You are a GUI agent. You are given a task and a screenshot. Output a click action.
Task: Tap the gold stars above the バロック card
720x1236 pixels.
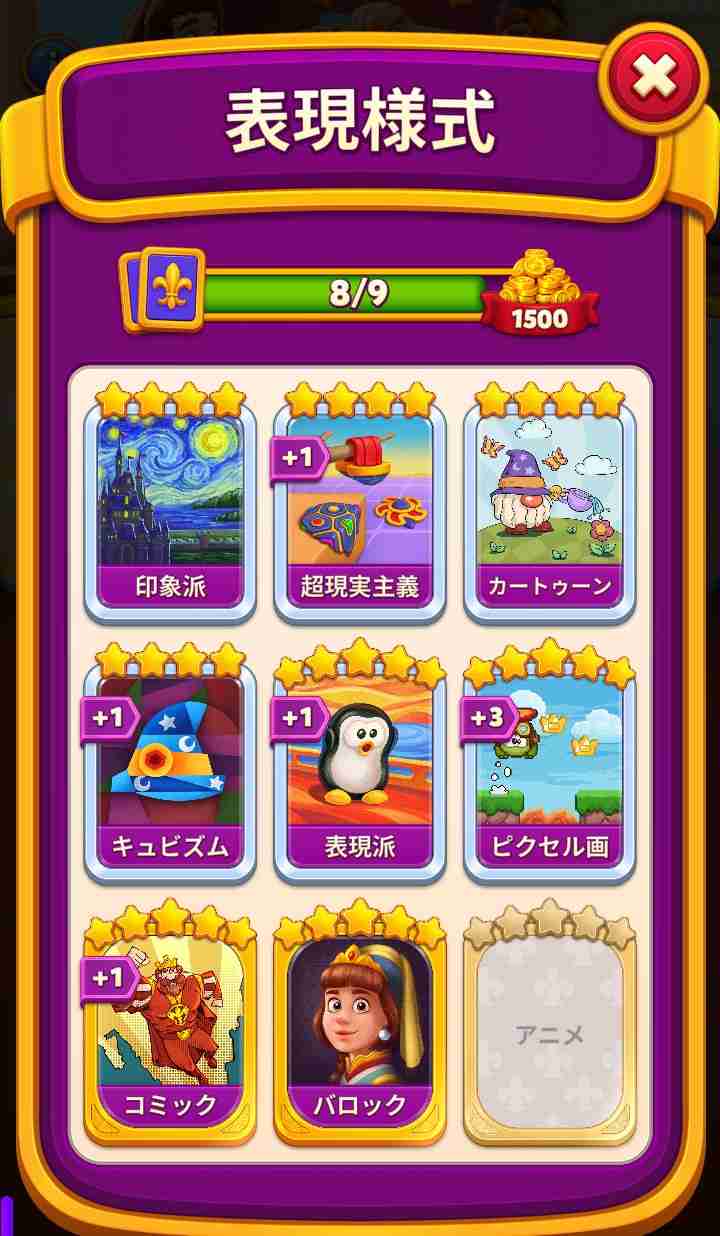tap(360, 924)
